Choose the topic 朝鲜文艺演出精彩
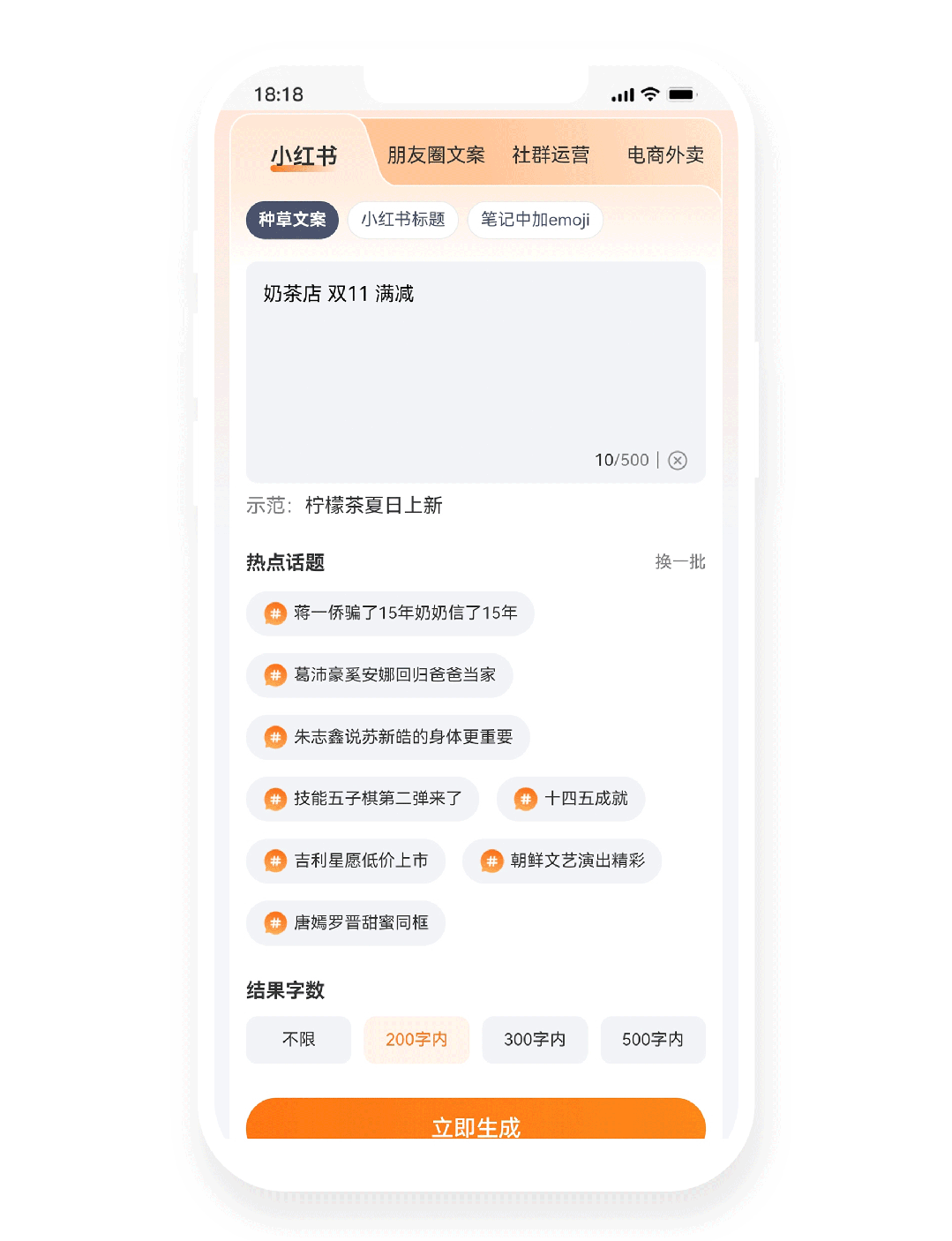Image resolution: width=952 pixels, height=1241 pixels. coord(562,861)
